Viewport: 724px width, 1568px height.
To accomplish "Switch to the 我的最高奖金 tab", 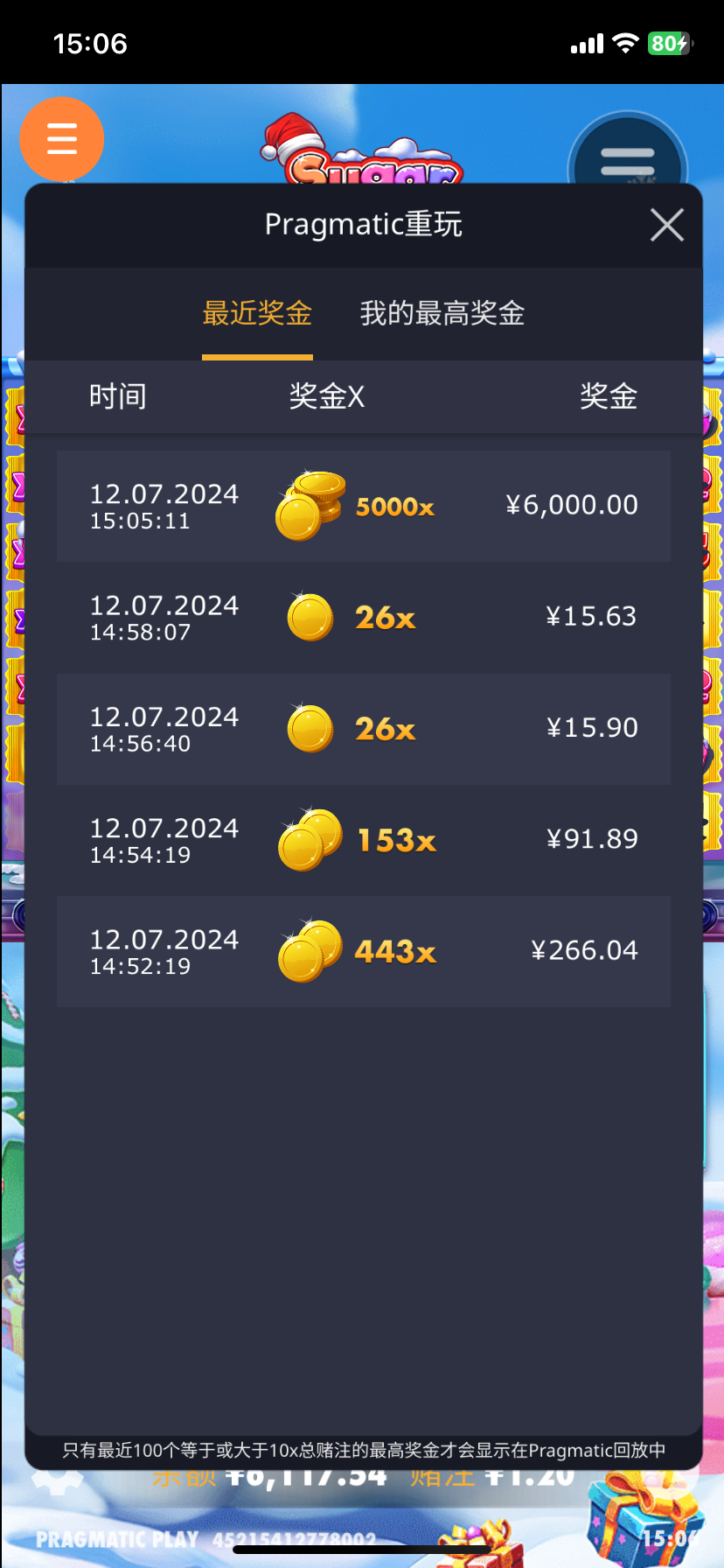I will [442, 313].
